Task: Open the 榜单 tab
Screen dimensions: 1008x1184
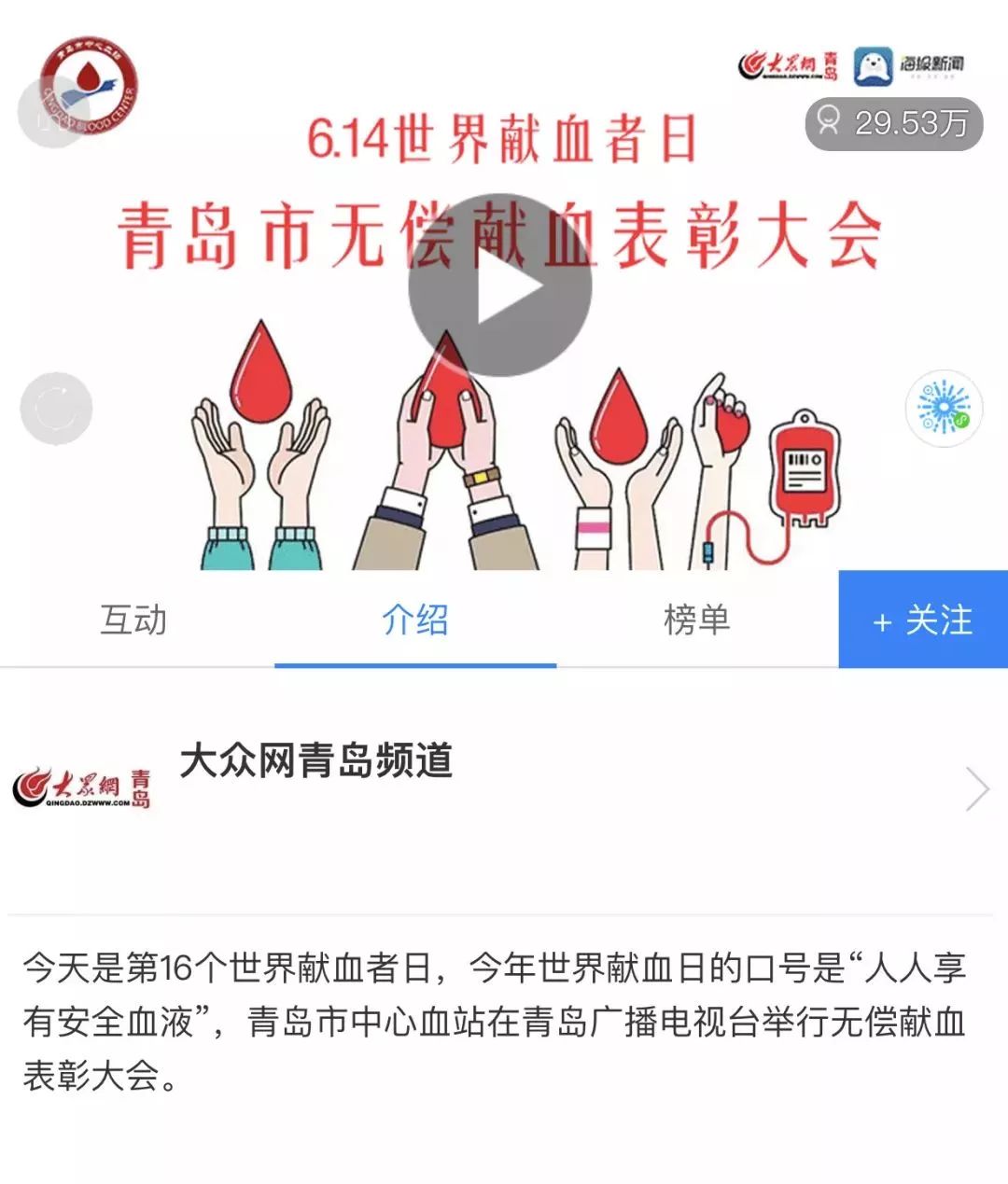Action: coord(696,620)
